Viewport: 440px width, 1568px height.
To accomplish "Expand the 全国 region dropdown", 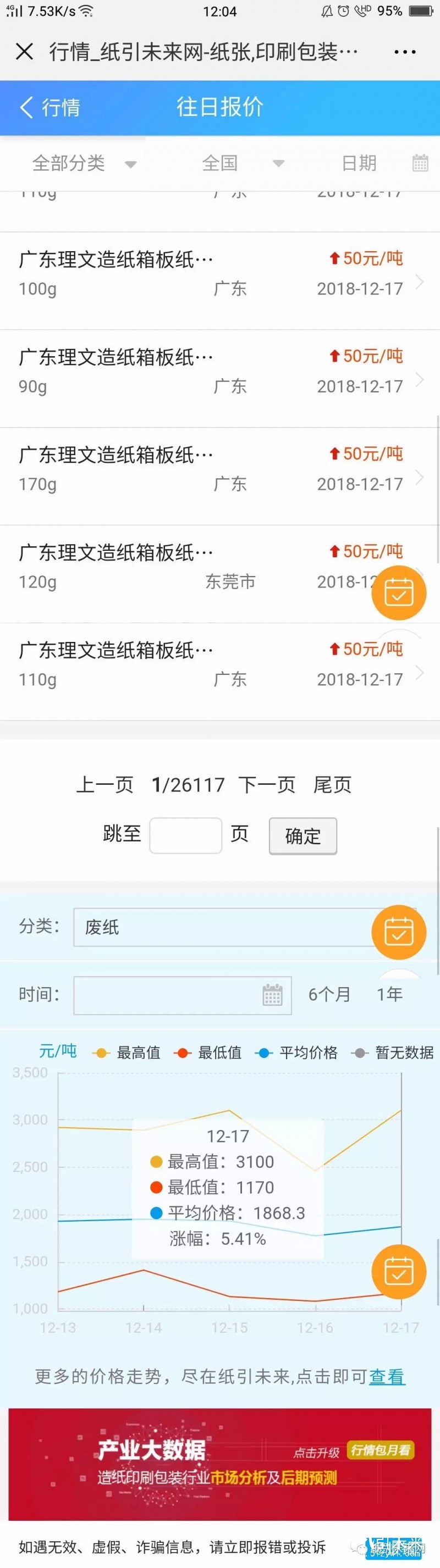I will pyautogui.click(x=243, y=163).
